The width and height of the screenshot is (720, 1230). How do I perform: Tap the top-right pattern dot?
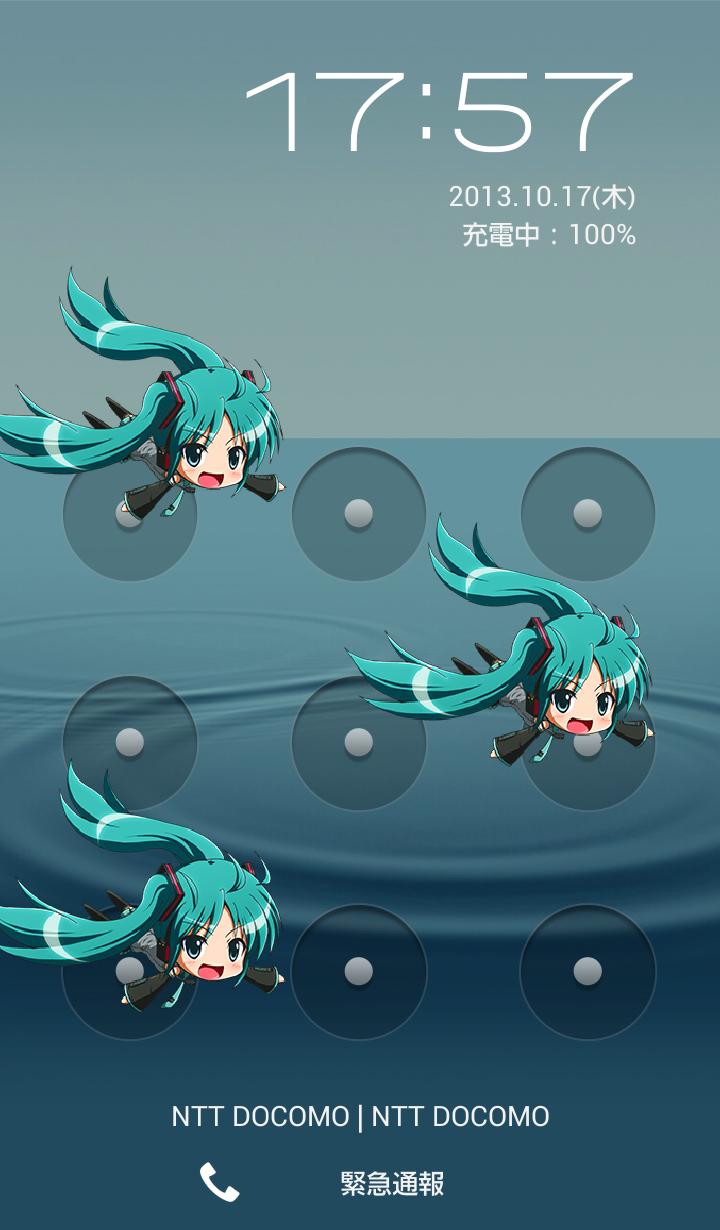point(587,514)
